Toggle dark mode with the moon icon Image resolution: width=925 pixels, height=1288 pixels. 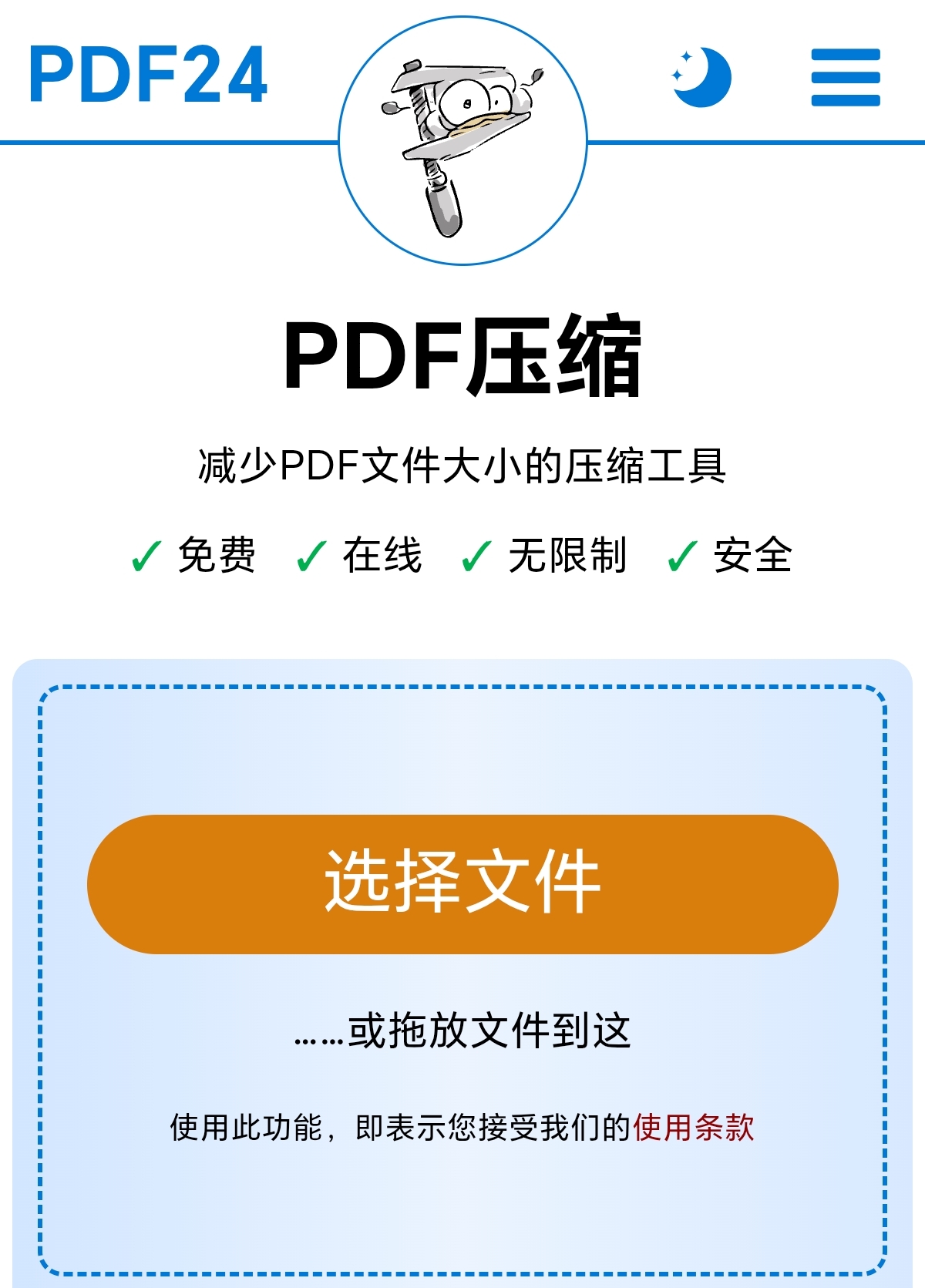point(701,77)
